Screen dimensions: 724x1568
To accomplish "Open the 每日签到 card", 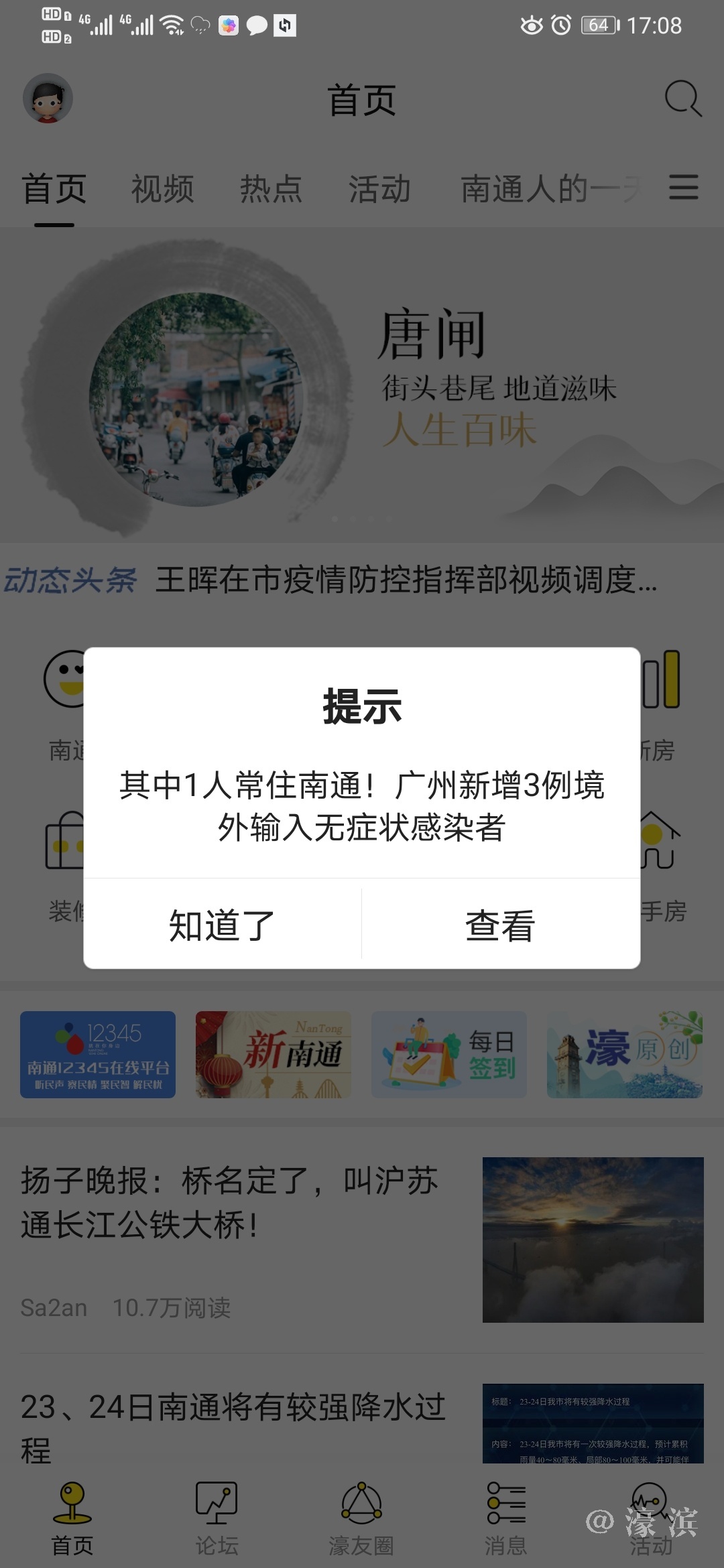I will (448, 1055).
